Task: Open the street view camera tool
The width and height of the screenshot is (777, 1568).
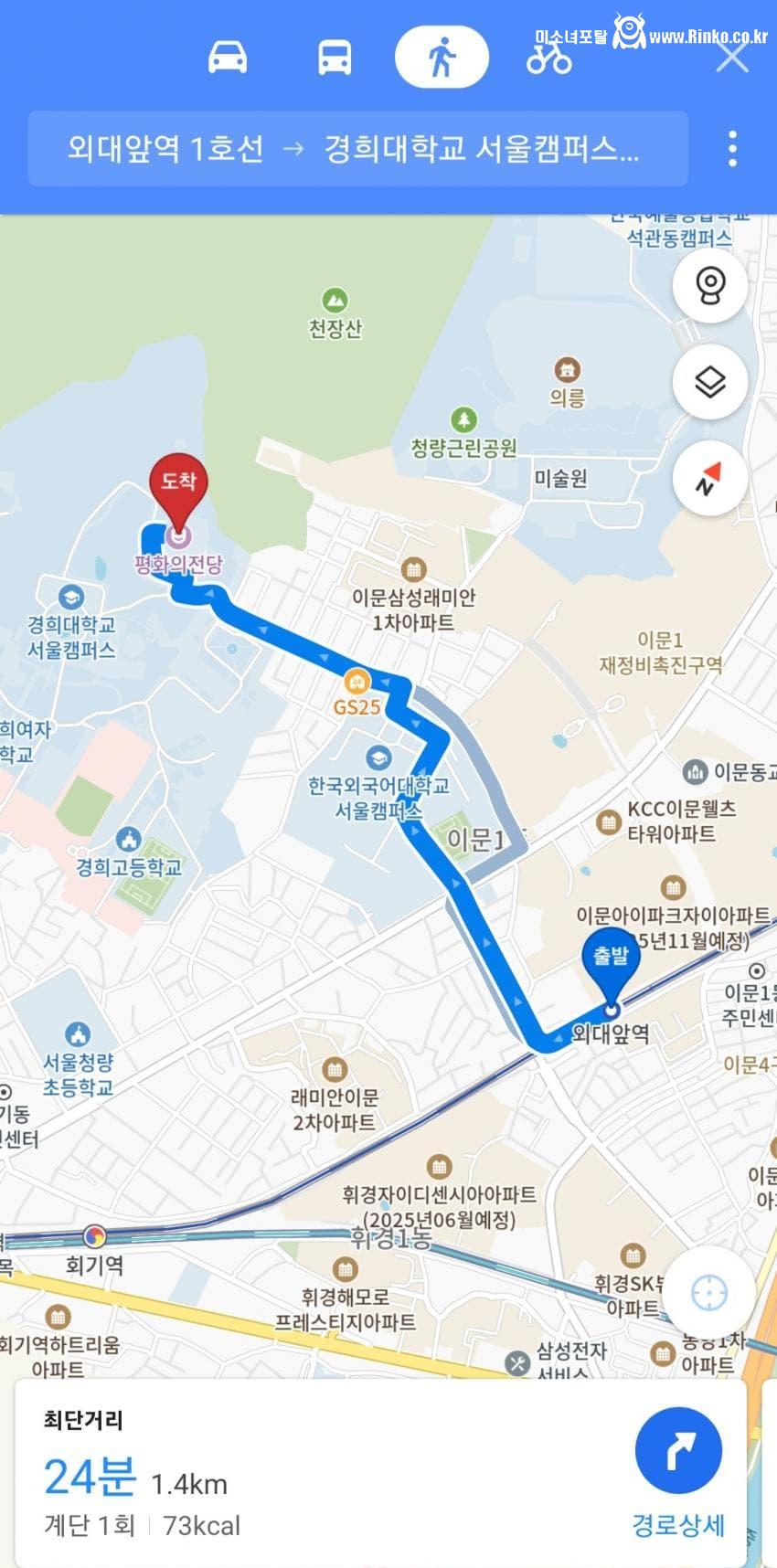Action: (710, 285)
